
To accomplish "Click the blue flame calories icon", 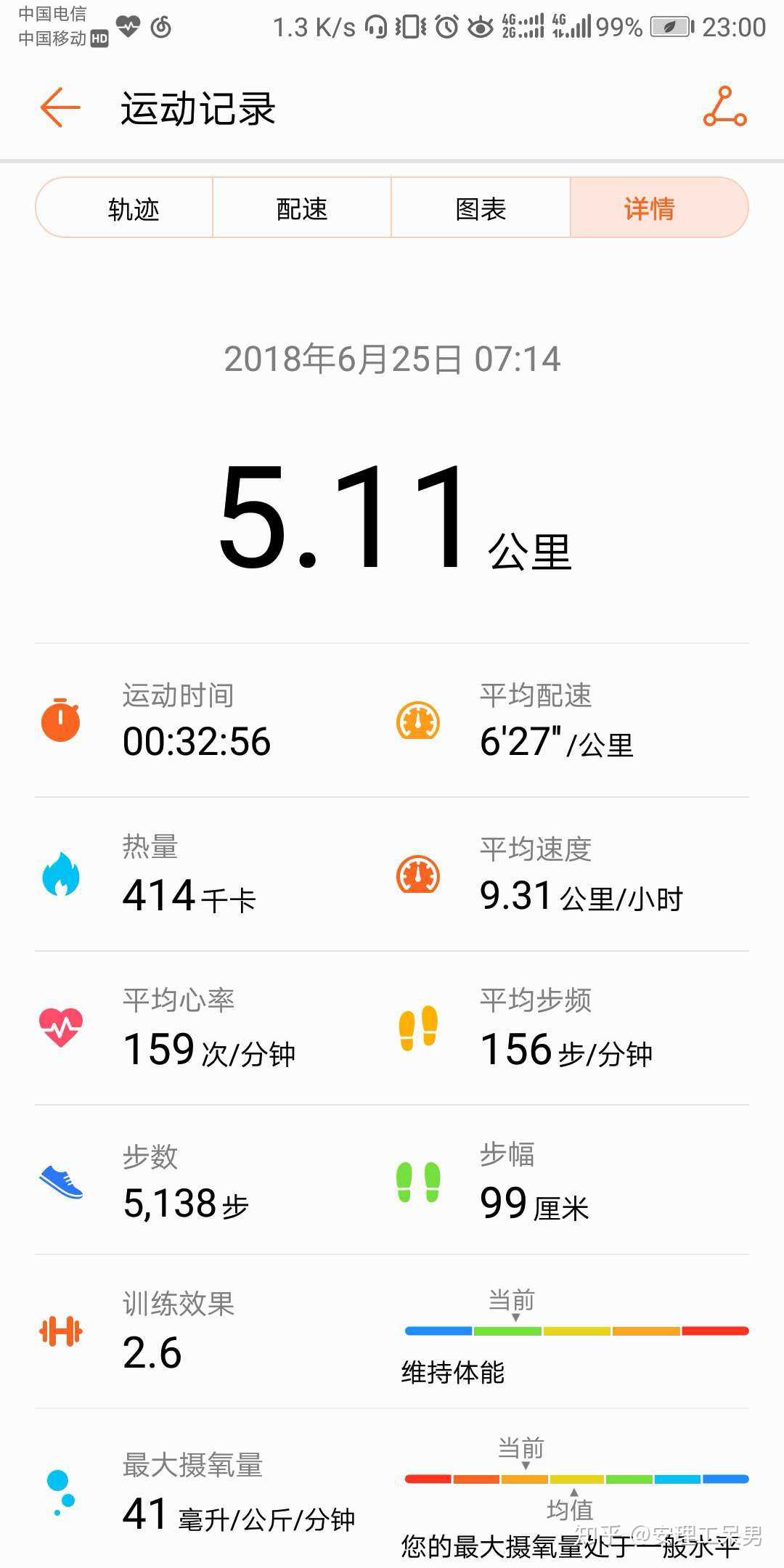I will [62, 876].
